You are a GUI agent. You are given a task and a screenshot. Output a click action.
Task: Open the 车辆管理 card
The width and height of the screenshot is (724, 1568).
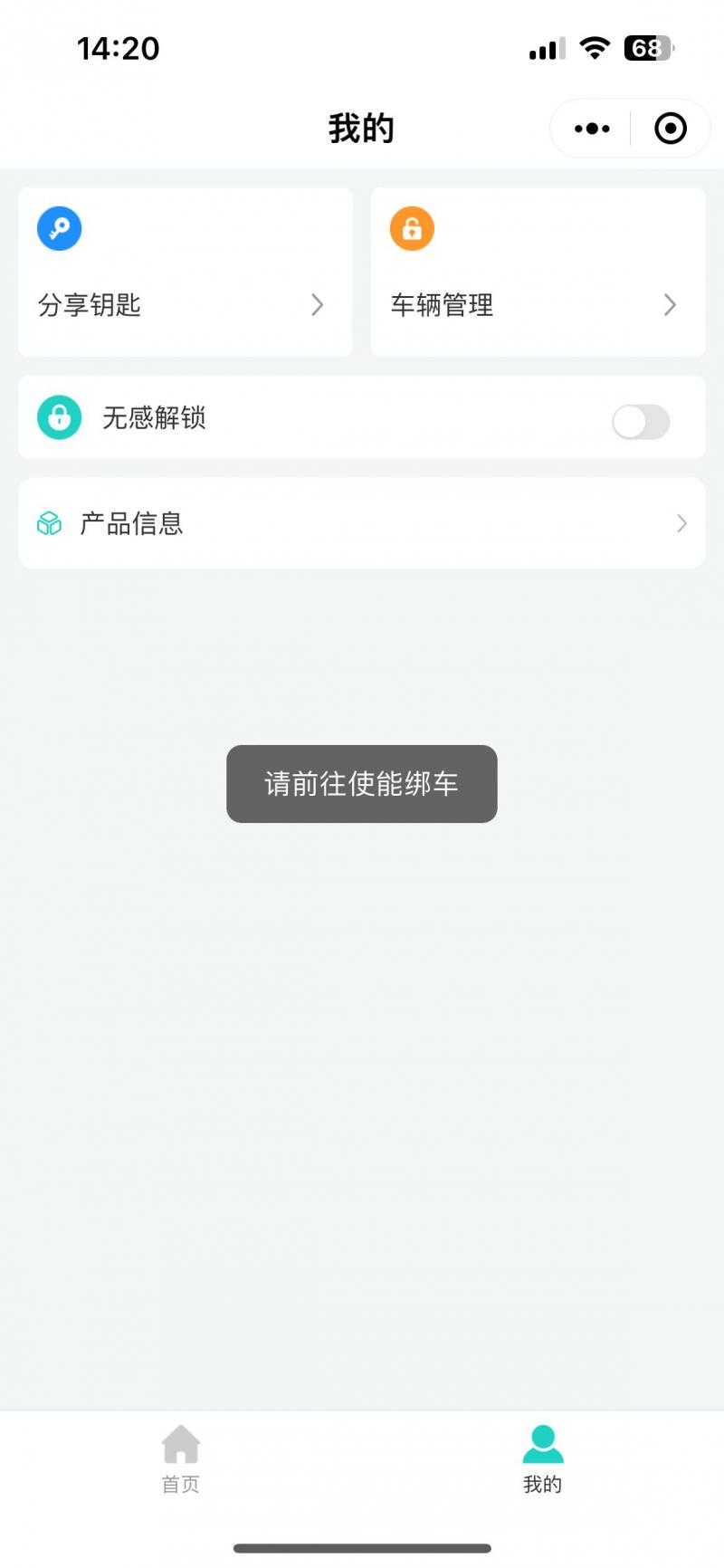(538, 272)
